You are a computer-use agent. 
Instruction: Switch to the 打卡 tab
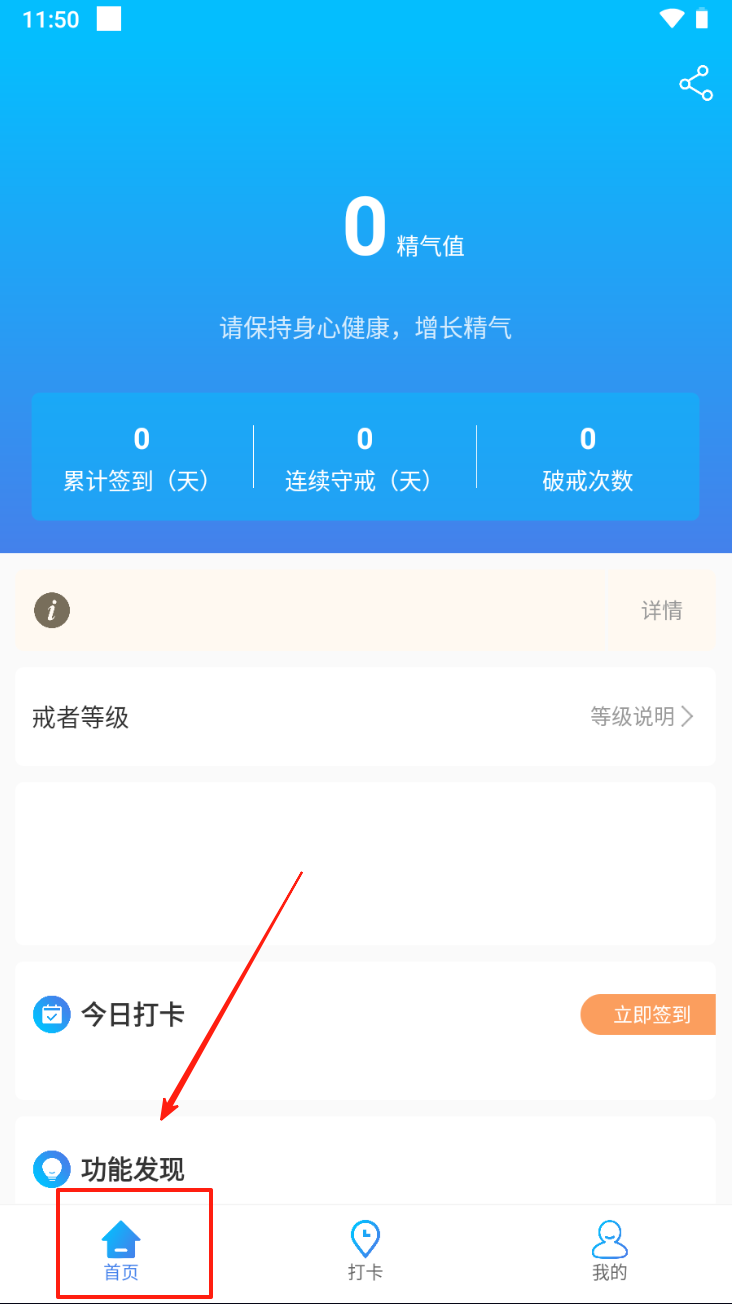(x=365, y=1250)
